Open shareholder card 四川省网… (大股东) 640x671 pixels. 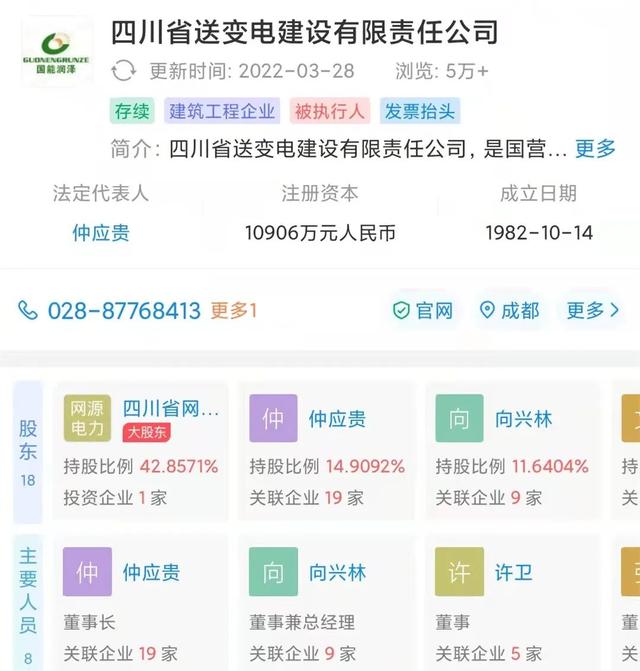[141, 451]
